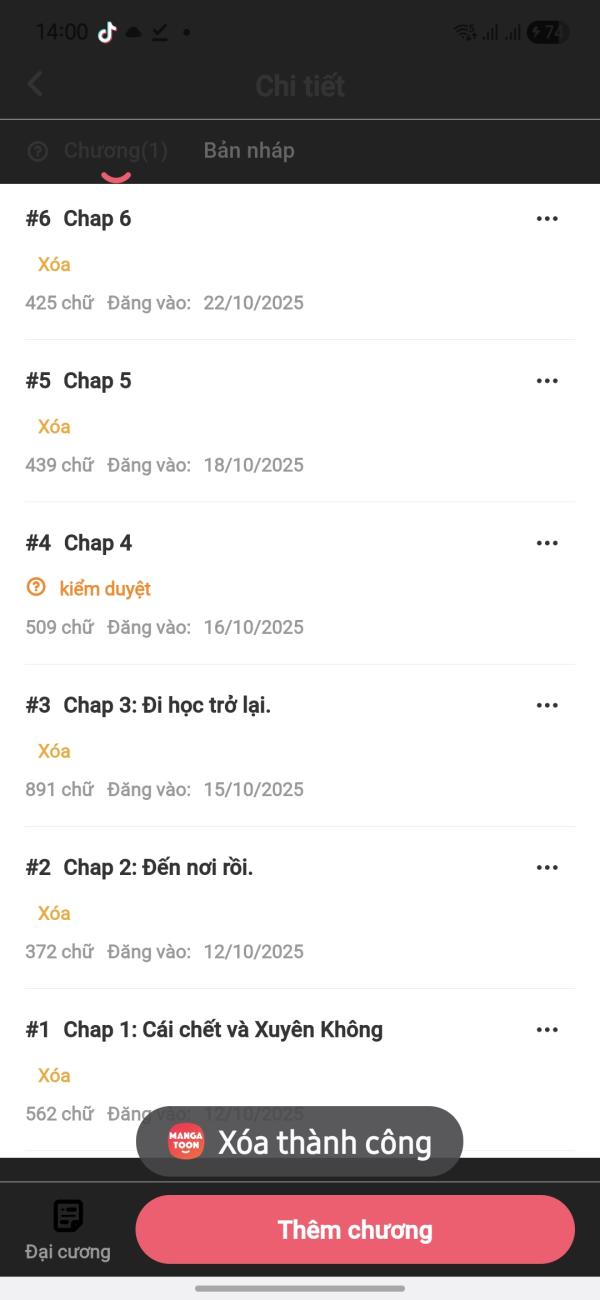Viewport: 600px width, 1300px height.
Task: Open the help icon beside Chương
Action: (x=38, y=152)
